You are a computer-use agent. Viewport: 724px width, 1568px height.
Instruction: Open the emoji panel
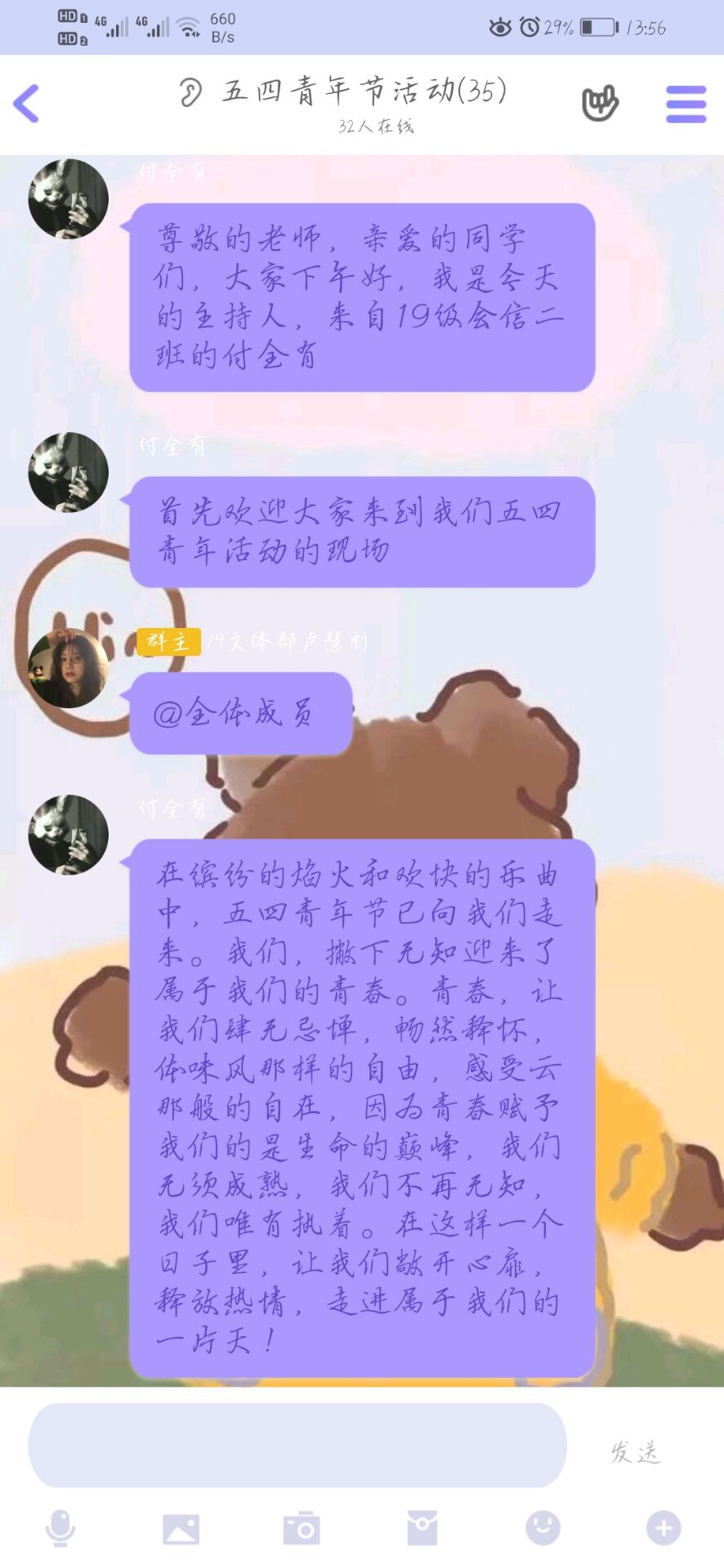(x=543, y=1527)
